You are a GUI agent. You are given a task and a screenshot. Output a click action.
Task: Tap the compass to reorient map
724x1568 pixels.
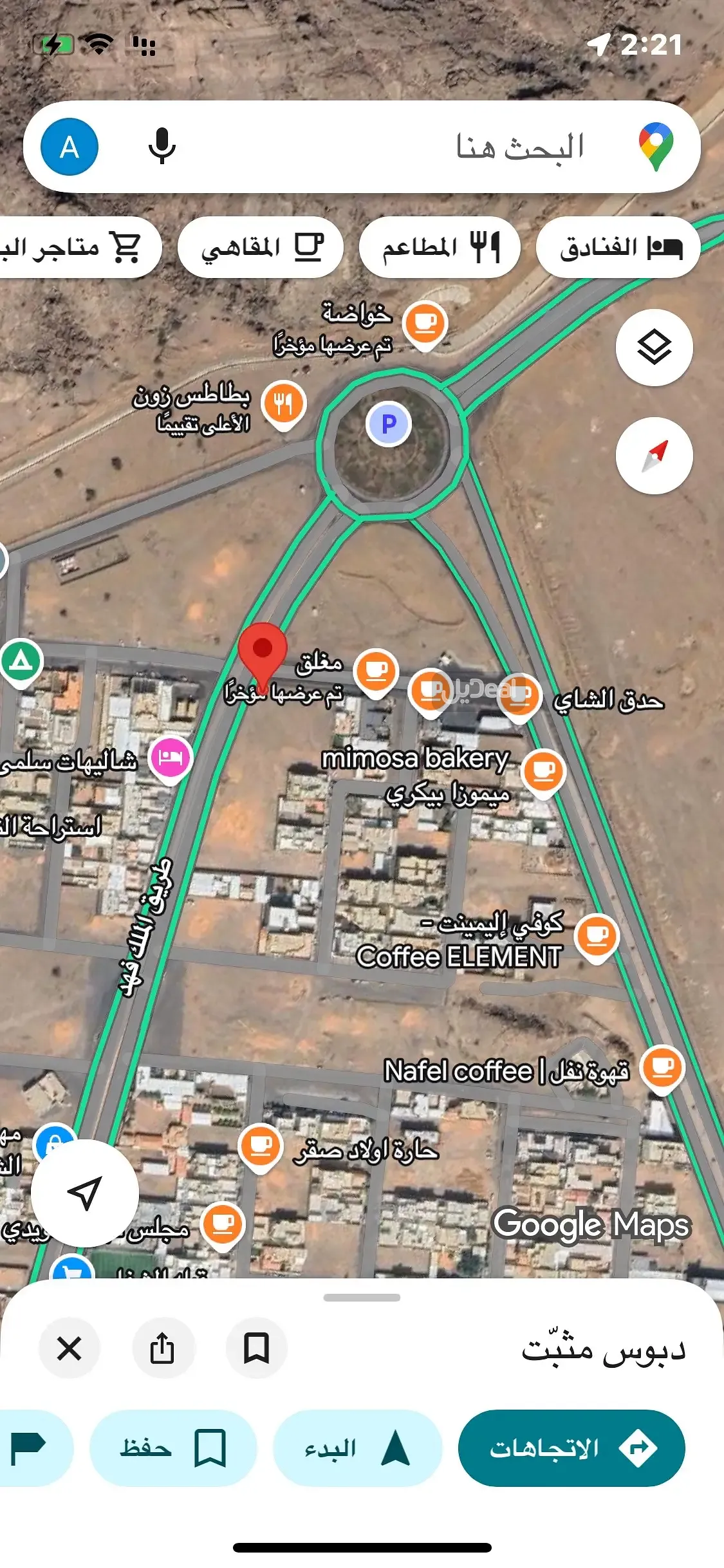[654, 456]
